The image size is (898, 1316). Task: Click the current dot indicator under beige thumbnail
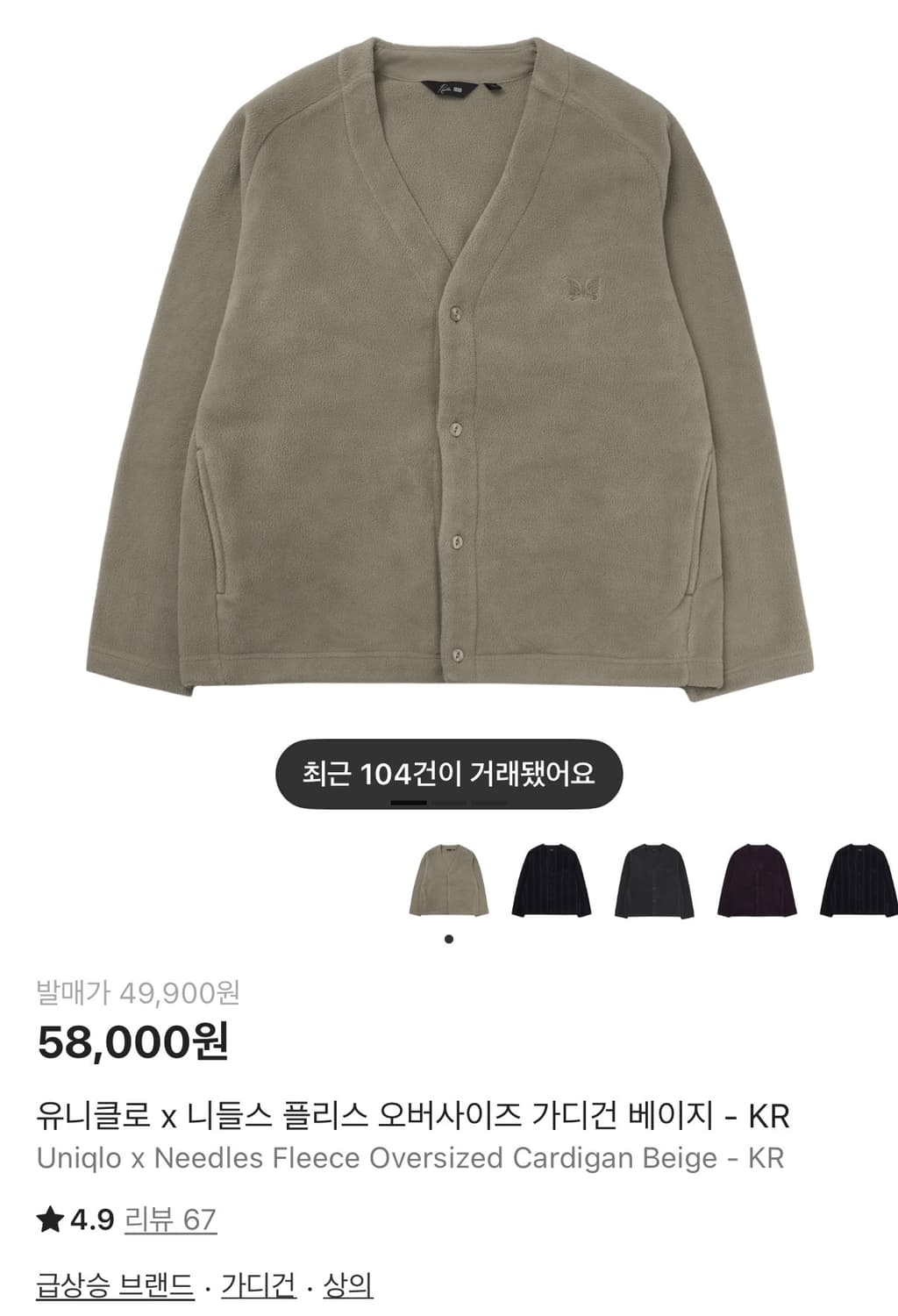point(449,941)
